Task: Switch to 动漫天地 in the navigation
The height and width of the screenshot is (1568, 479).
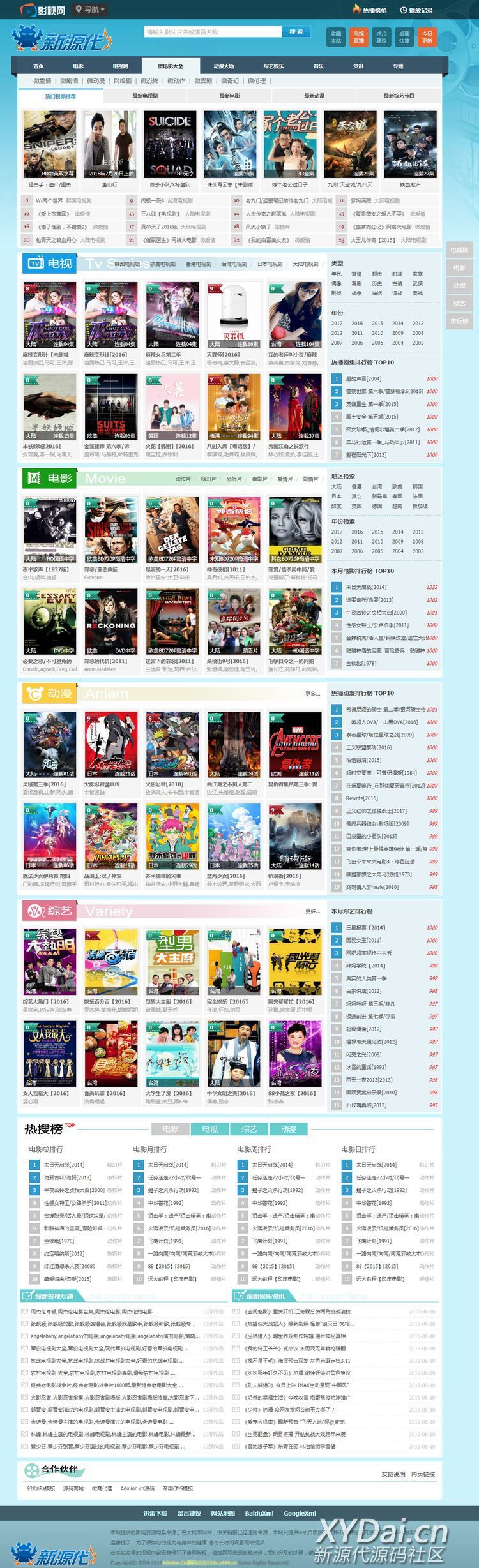Action: tap(224, 66)
